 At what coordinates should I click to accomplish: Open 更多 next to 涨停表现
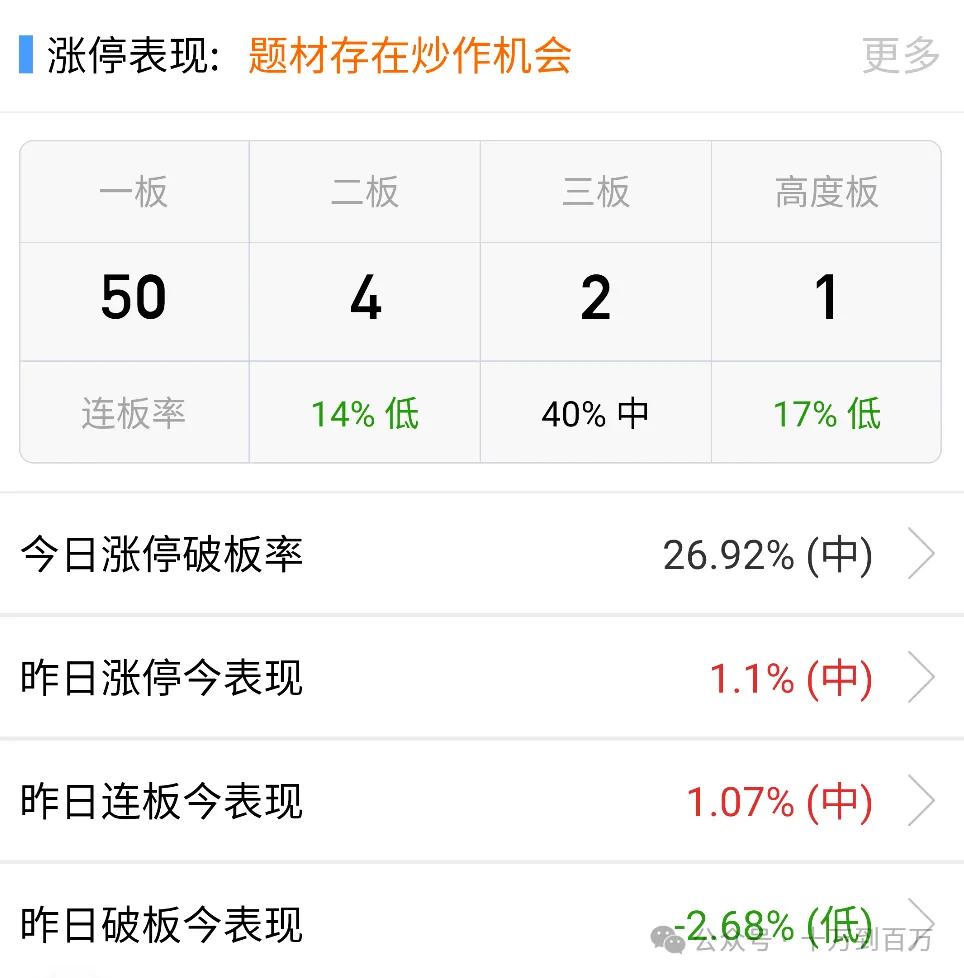(x=900, y=55)
